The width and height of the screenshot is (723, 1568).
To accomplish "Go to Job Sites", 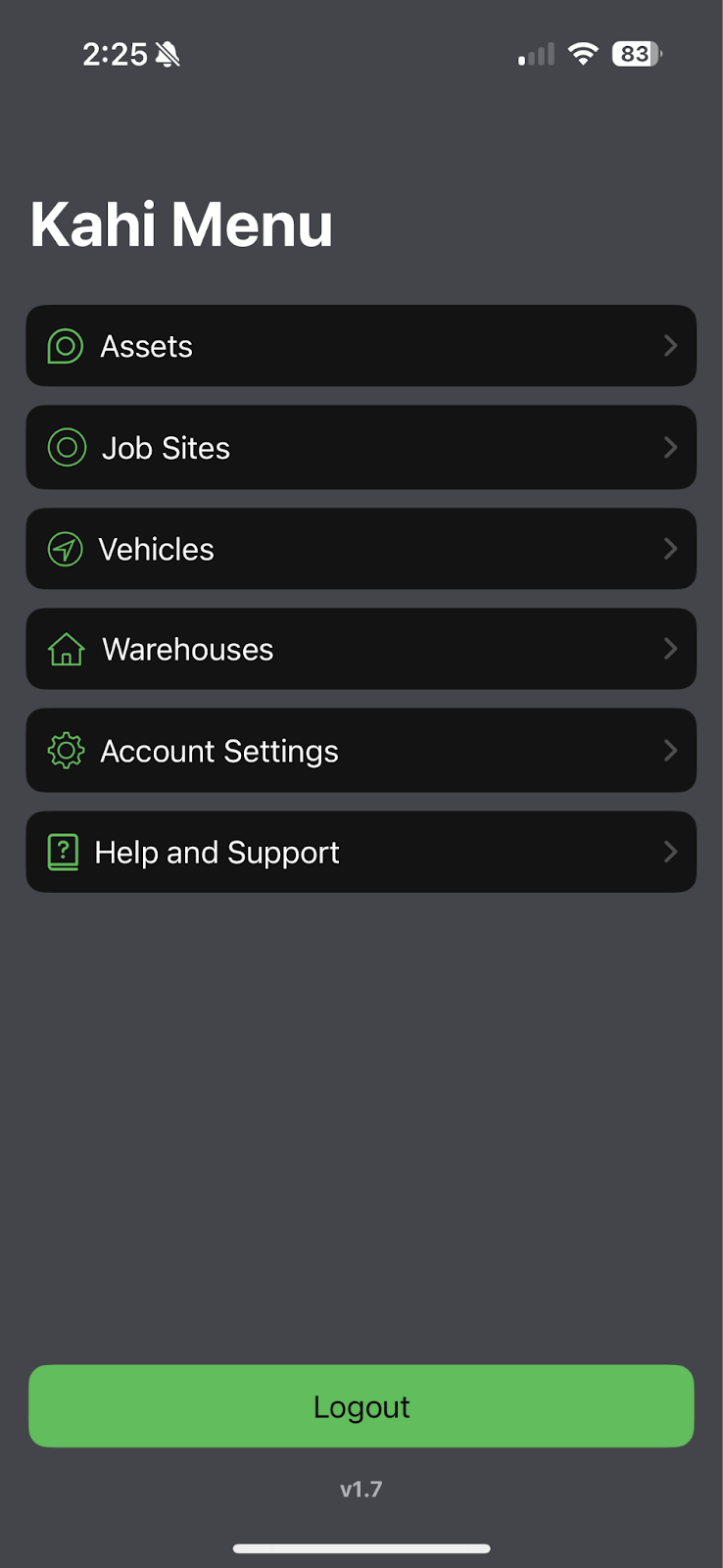I will [x=361, y=448].
